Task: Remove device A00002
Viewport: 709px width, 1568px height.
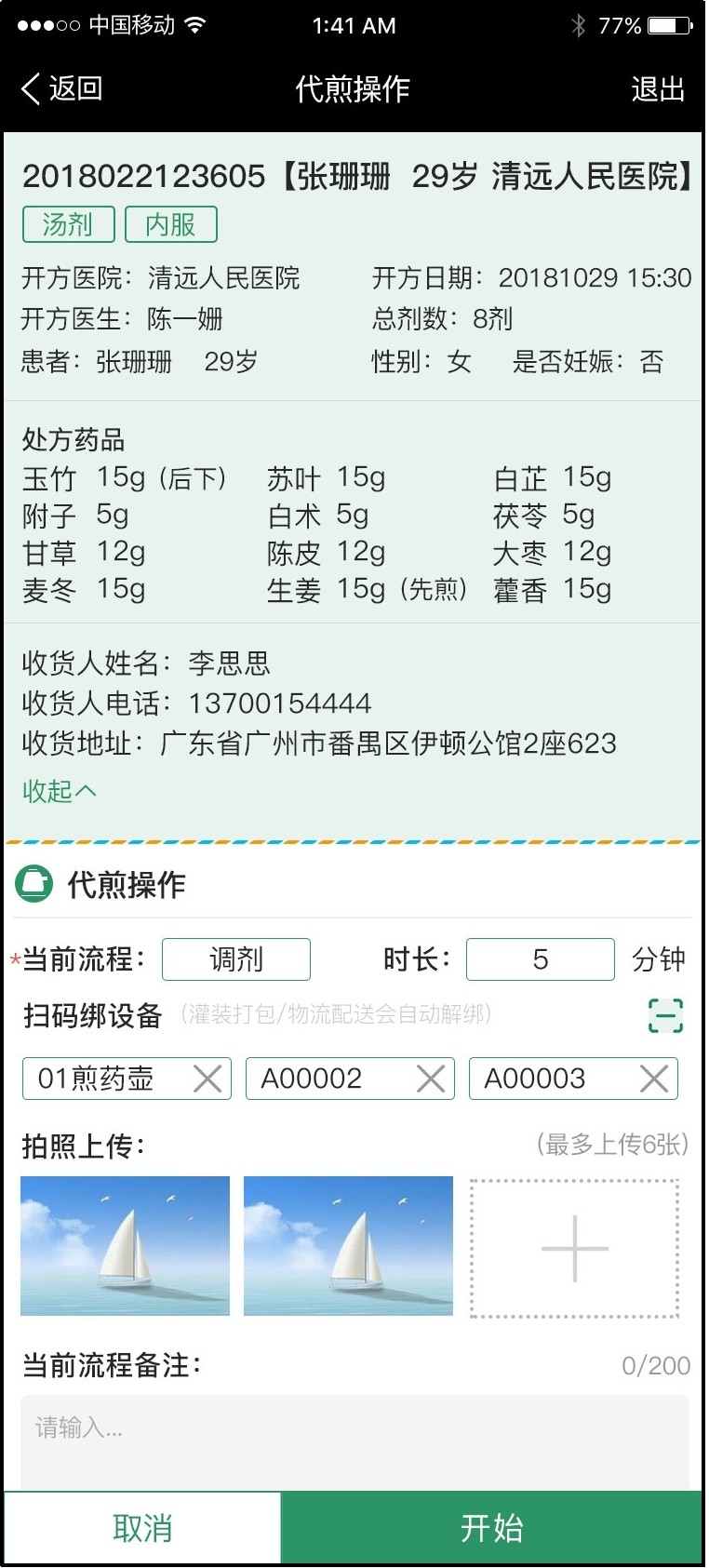Action: pos(430,1079)
